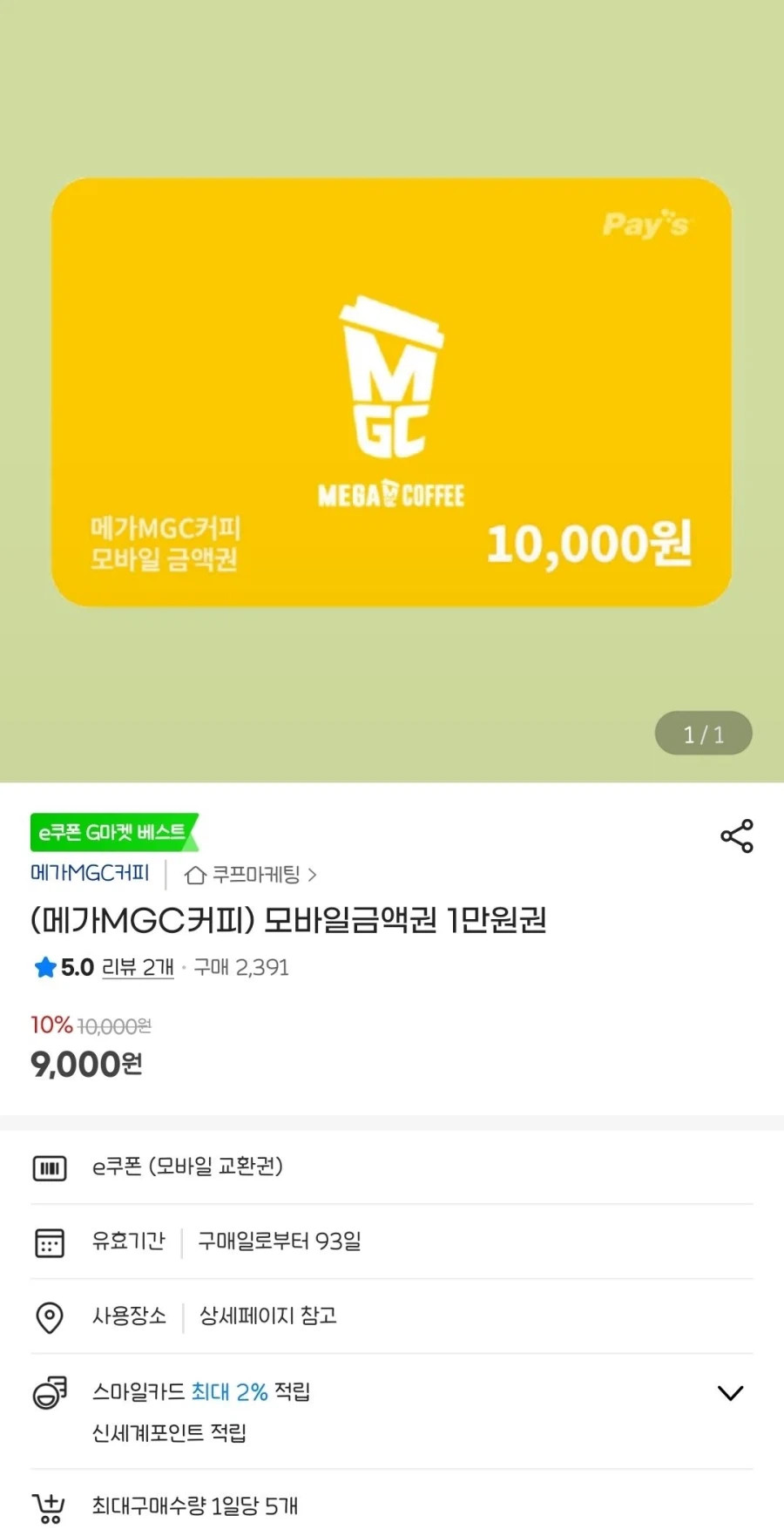Click the 10% discount price label
The height and width of the screenshot is (1529, 784).
pos(52,1026)
